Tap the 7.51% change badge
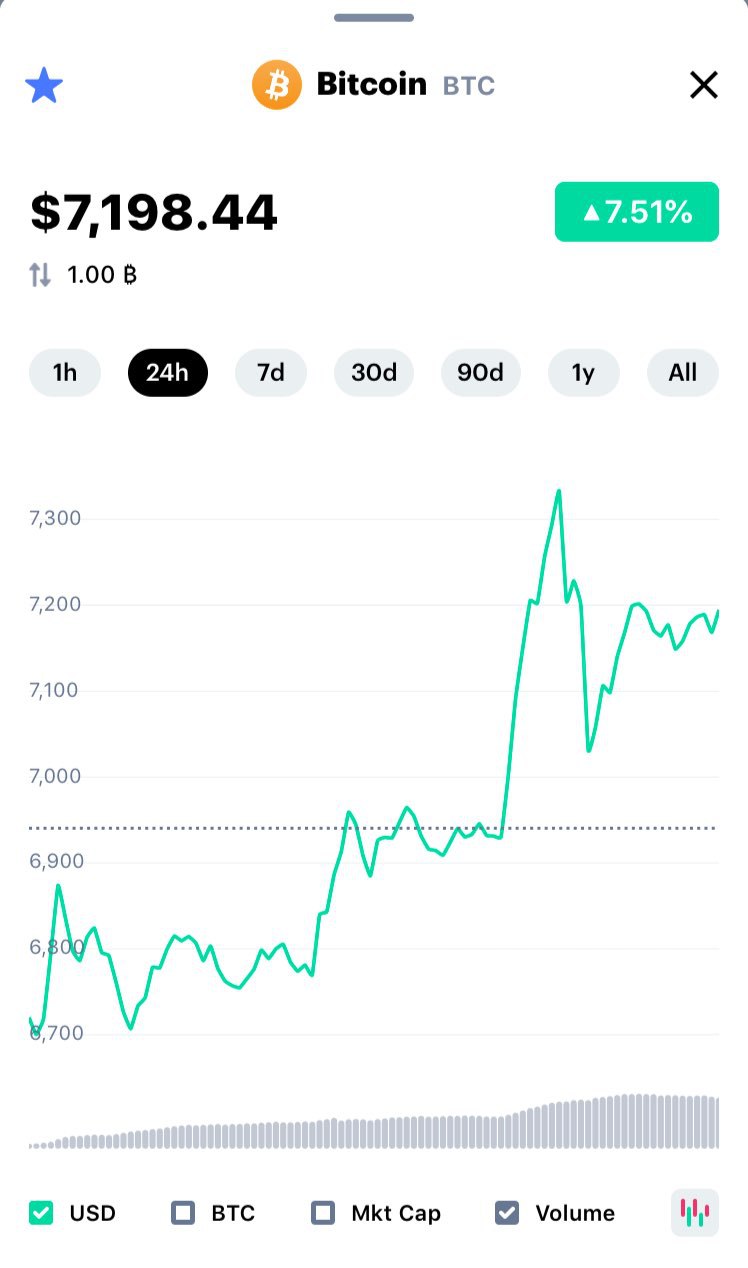 coord(637,212)
